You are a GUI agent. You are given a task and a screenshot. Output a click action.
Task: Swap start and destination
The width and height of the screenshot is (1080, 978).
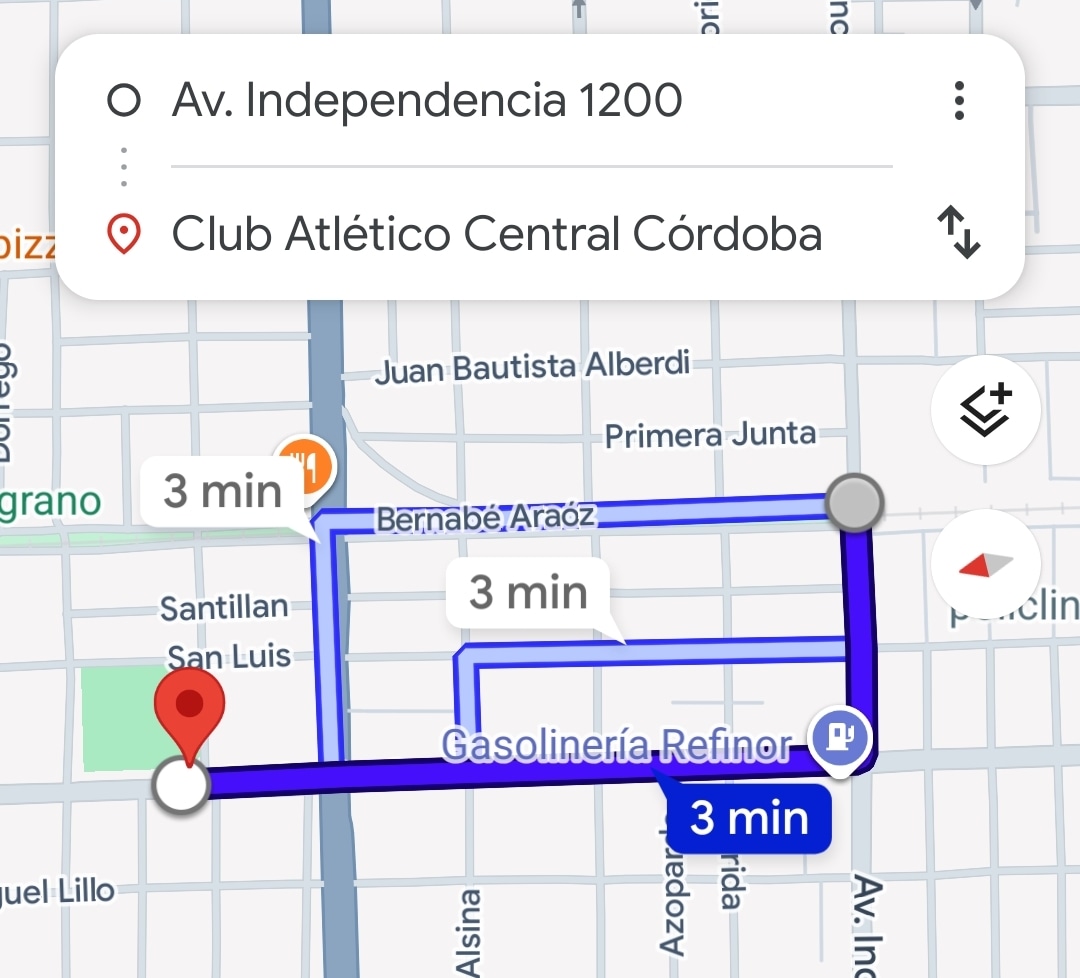click(x=959, y=233)
